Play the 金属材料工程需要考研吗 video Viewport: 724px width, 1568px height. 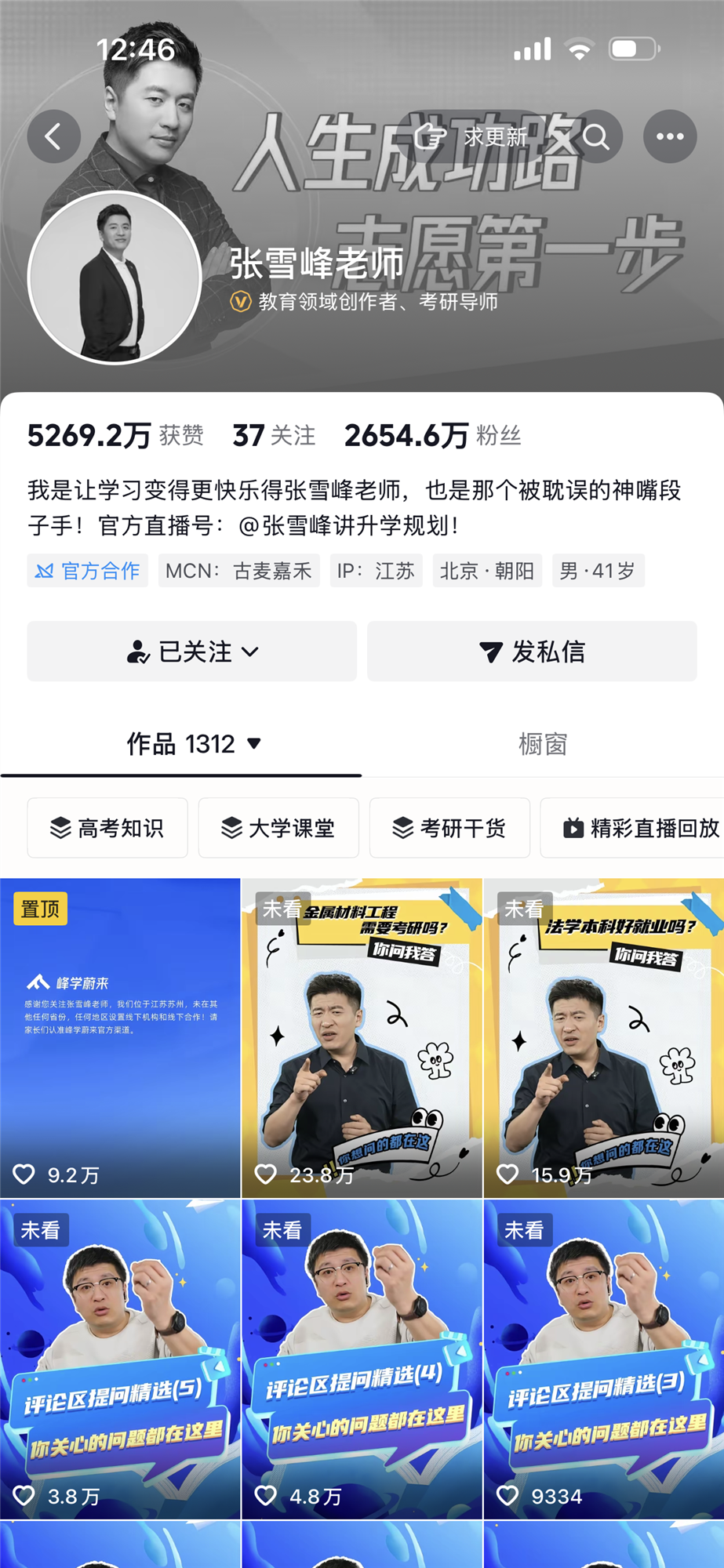(362, 1037)
